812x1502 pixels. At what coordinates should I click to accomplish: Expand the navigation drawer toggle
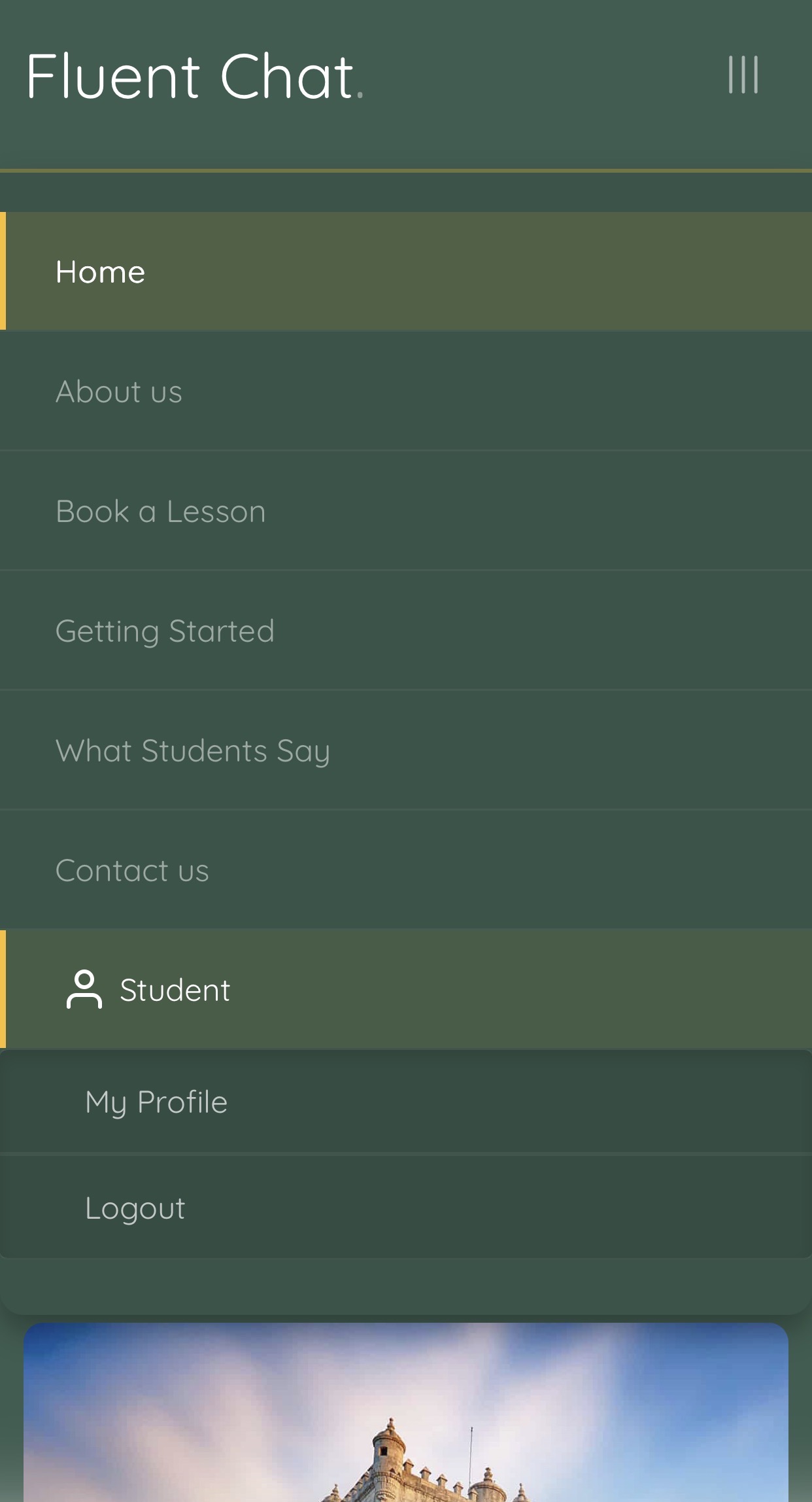(x=744, y=74)
